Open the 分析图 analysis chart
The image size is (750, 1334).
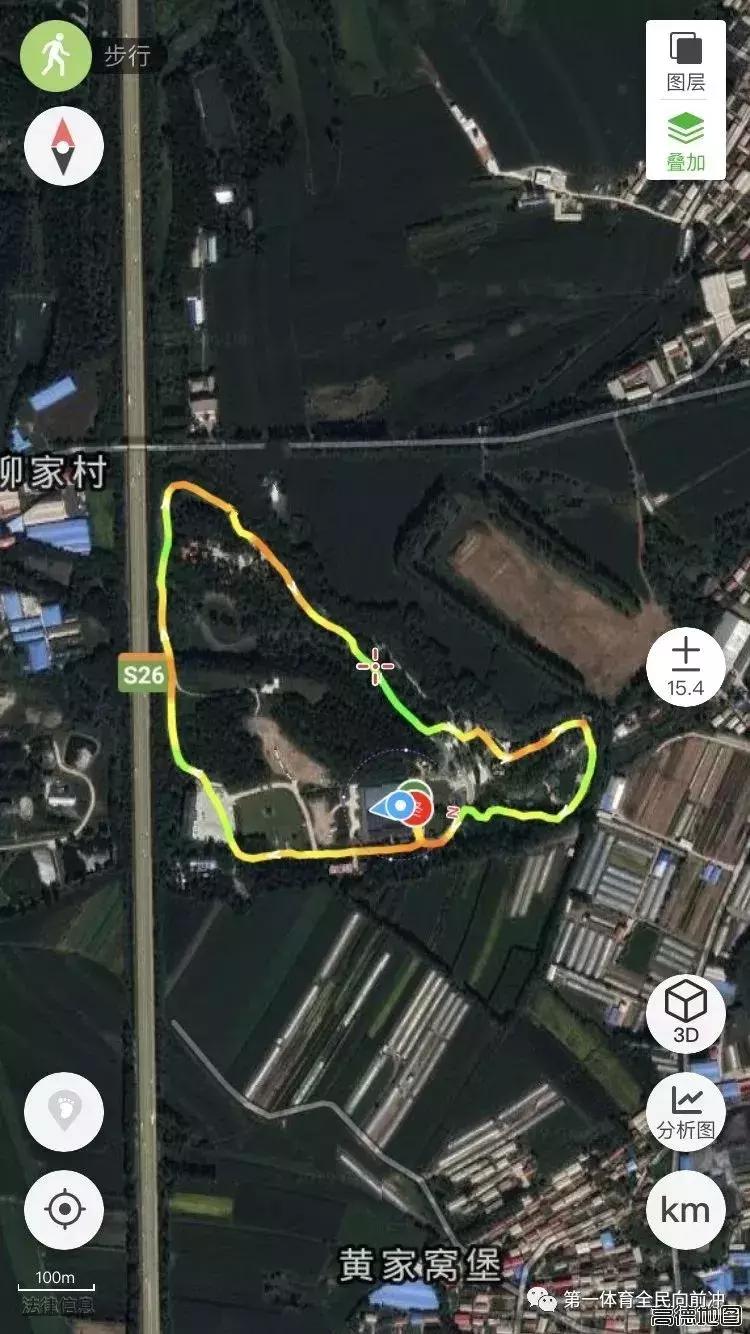pyautogui.click(x=686, y=1111)
